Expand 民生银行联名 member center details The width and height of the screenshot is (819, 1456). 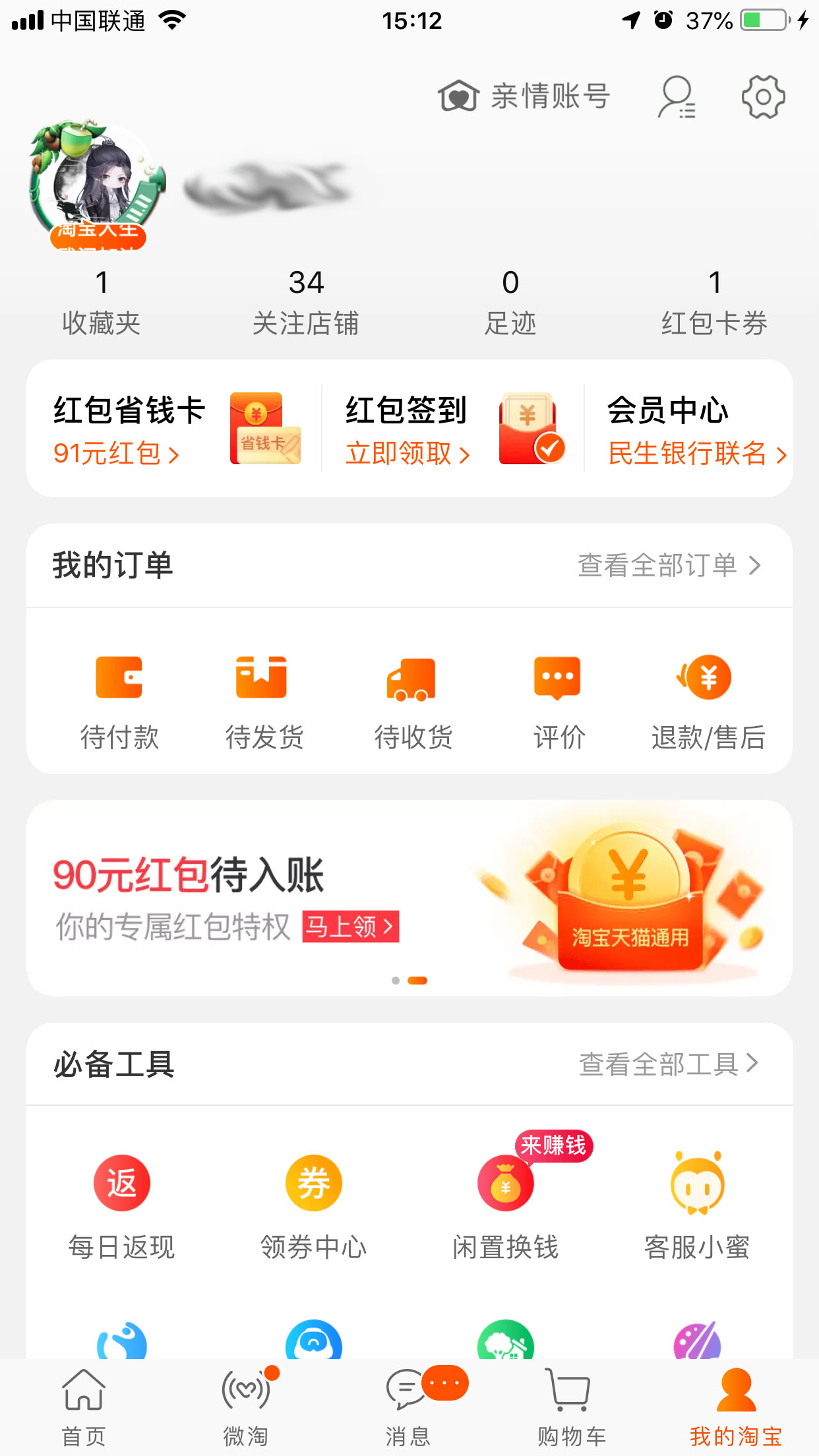coord(695,454)
